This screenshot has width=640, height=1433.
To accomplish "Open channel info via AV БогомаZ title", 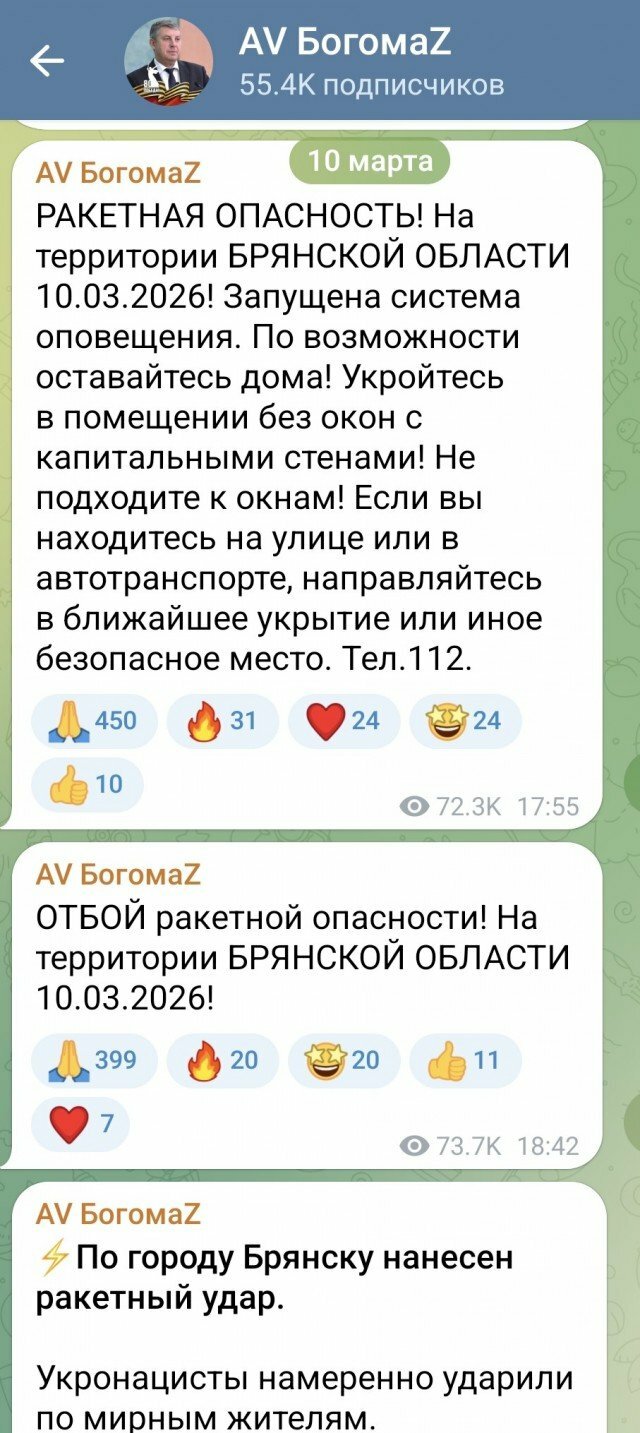I will point(345,42).
